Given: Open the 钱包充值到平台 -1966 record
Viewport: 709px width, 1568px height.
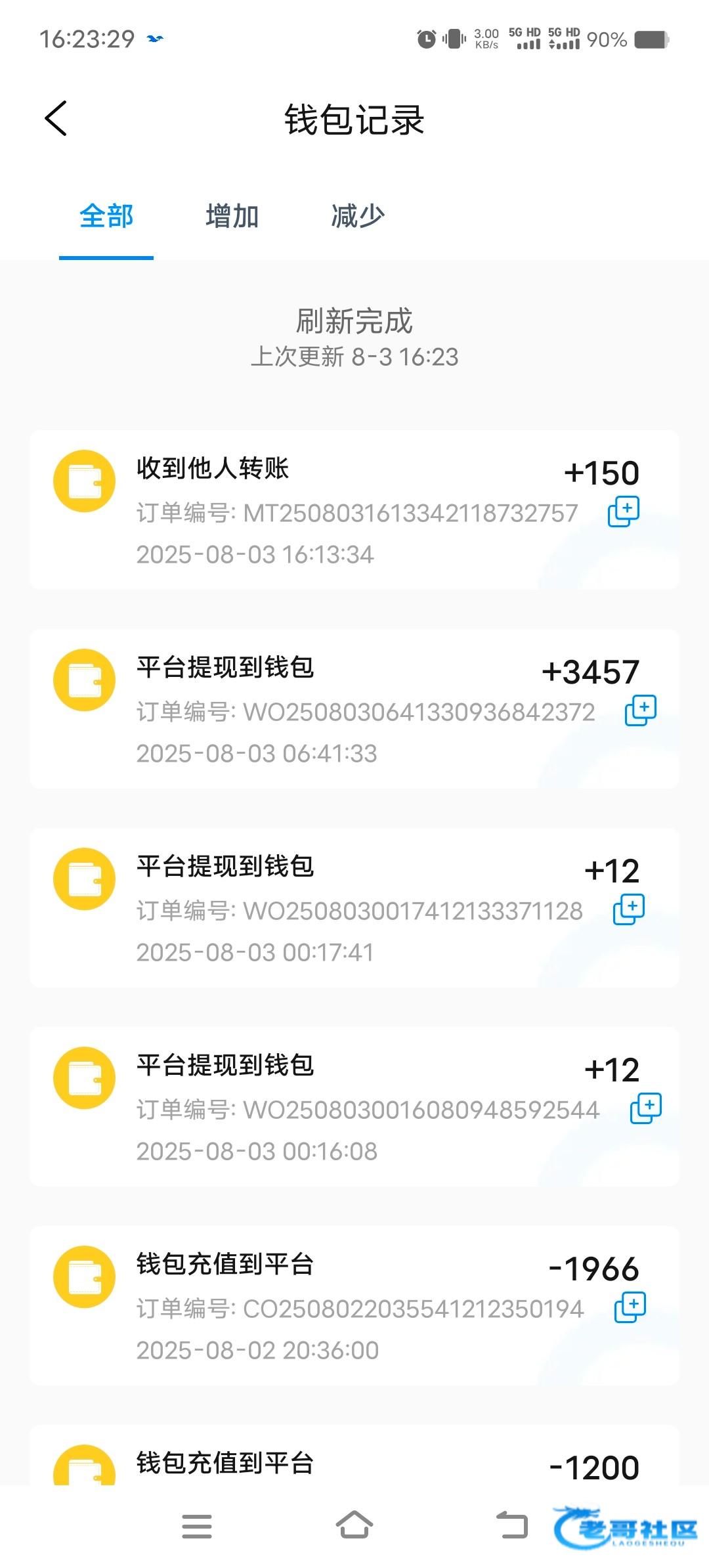Looking at the screenshot, I should tap(354, 1305).
